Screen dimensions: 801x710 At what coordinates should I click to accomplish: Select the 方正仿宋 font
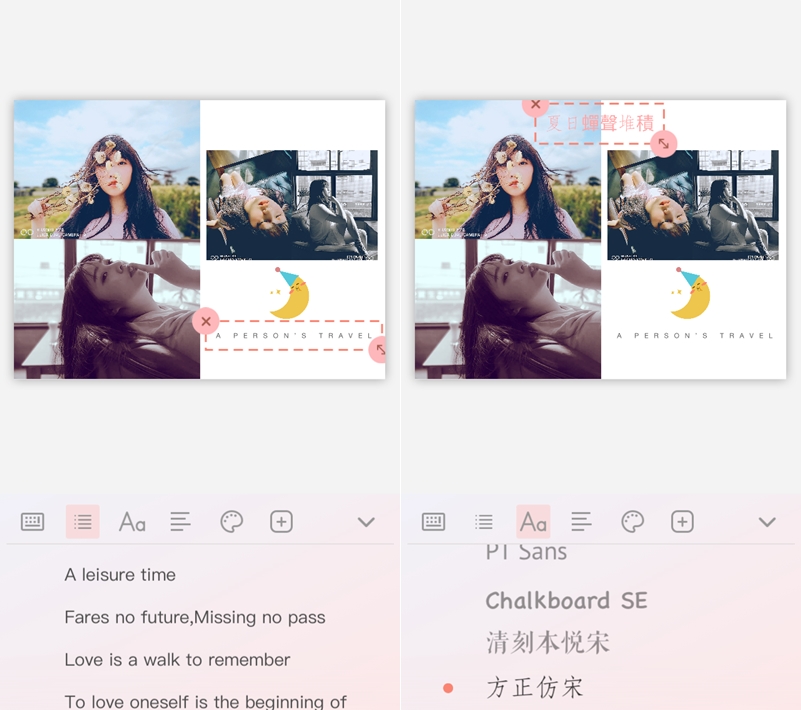[534, 688]
